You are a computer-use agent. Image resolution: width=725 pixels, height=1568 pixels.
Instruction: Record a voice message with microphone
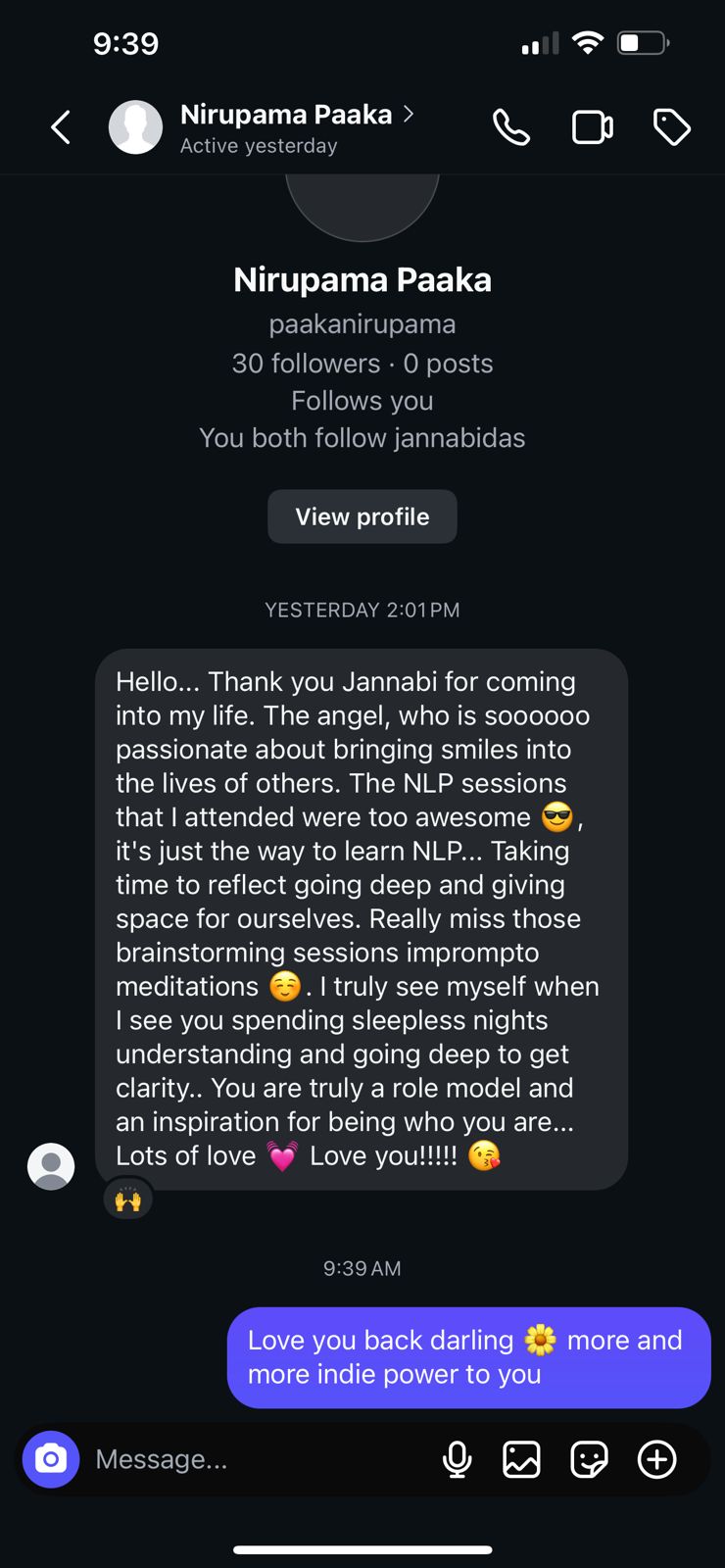(457, 1459)
